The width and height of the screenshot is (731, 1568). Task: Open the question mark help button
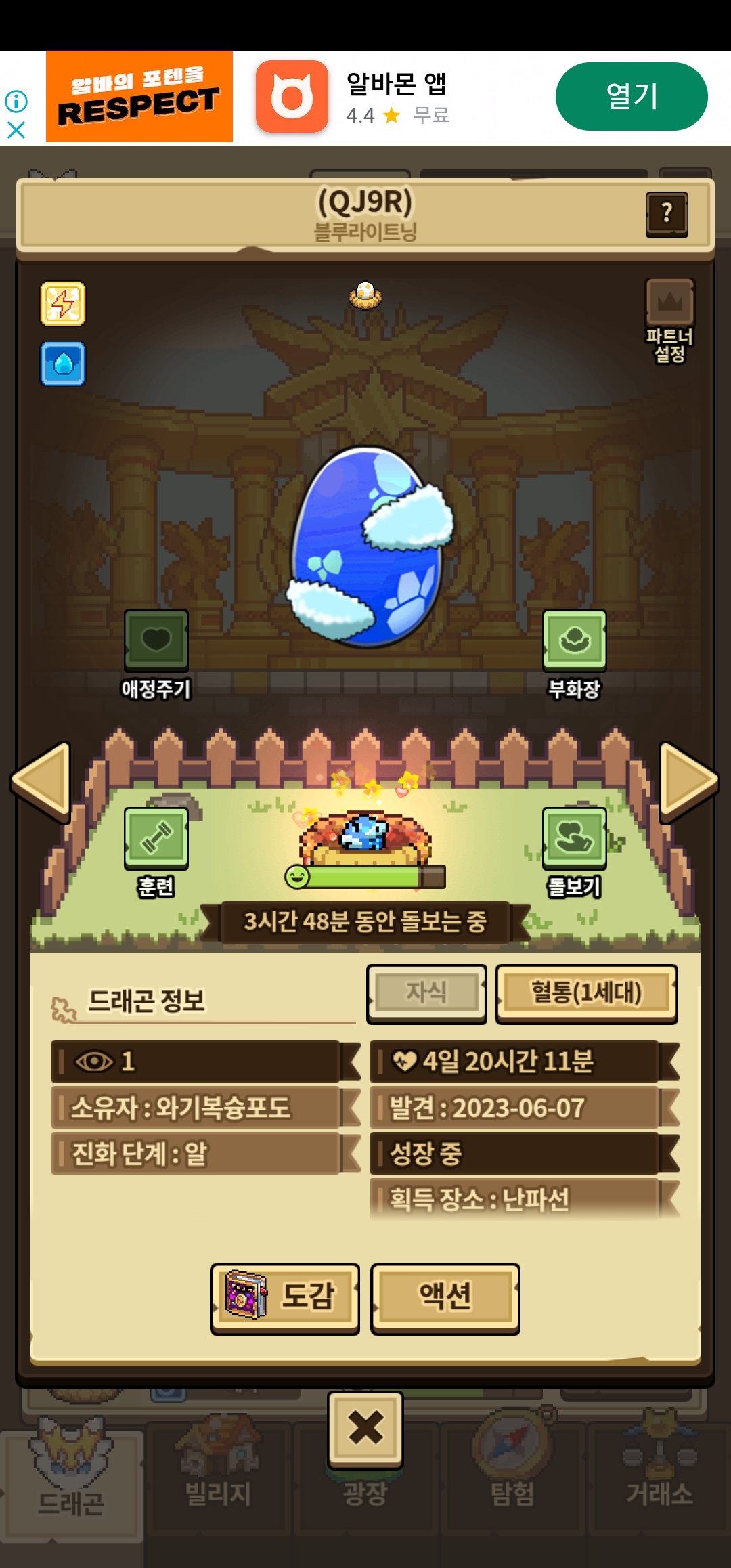pyautogui.click(x=667, y=214)
